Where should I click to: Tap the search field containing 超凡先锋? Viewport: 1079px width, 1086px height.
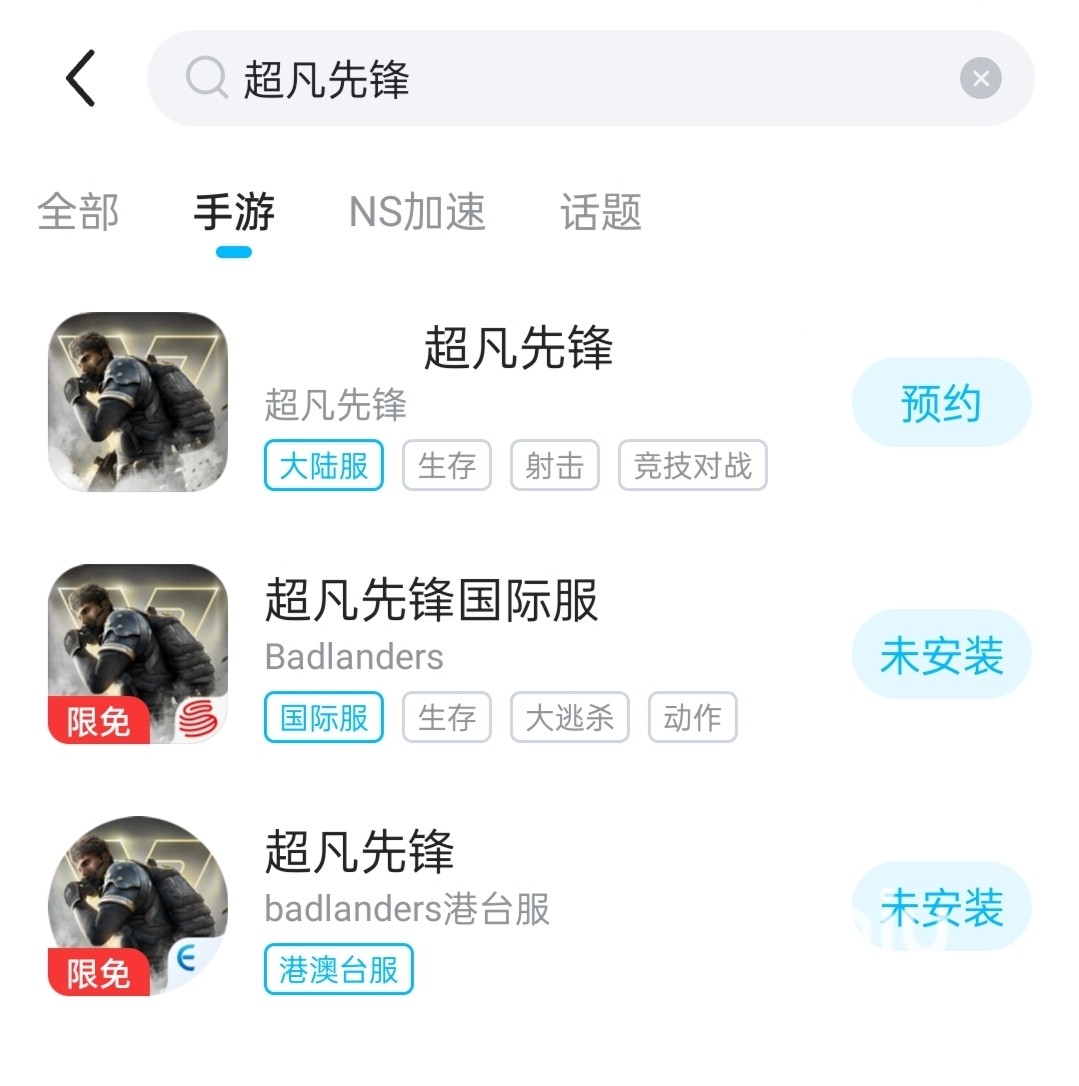pos(560,79)
